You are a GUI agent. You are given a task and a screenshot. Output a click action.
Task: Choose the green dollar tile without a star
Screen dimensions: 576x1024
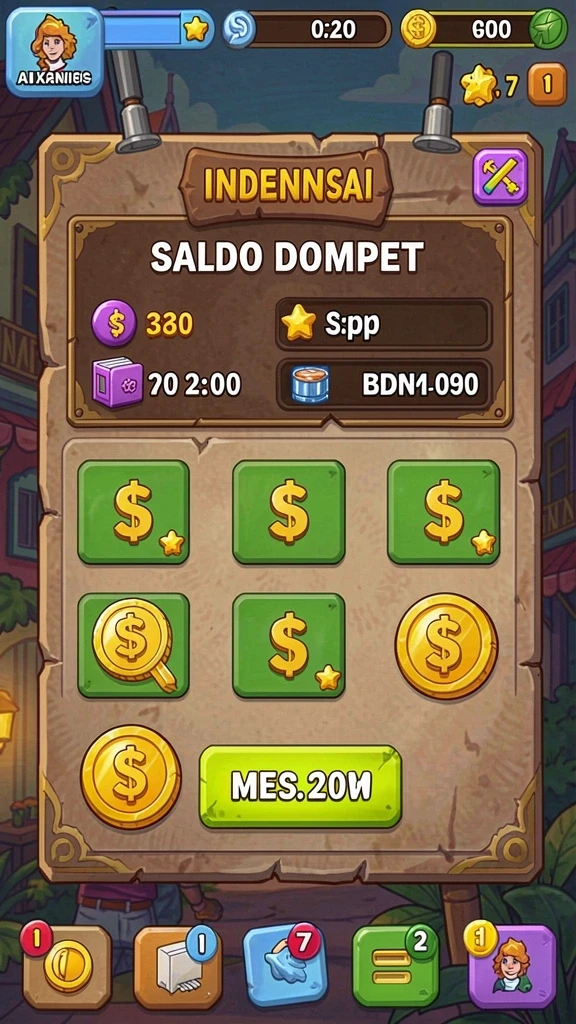click(289, 512)
